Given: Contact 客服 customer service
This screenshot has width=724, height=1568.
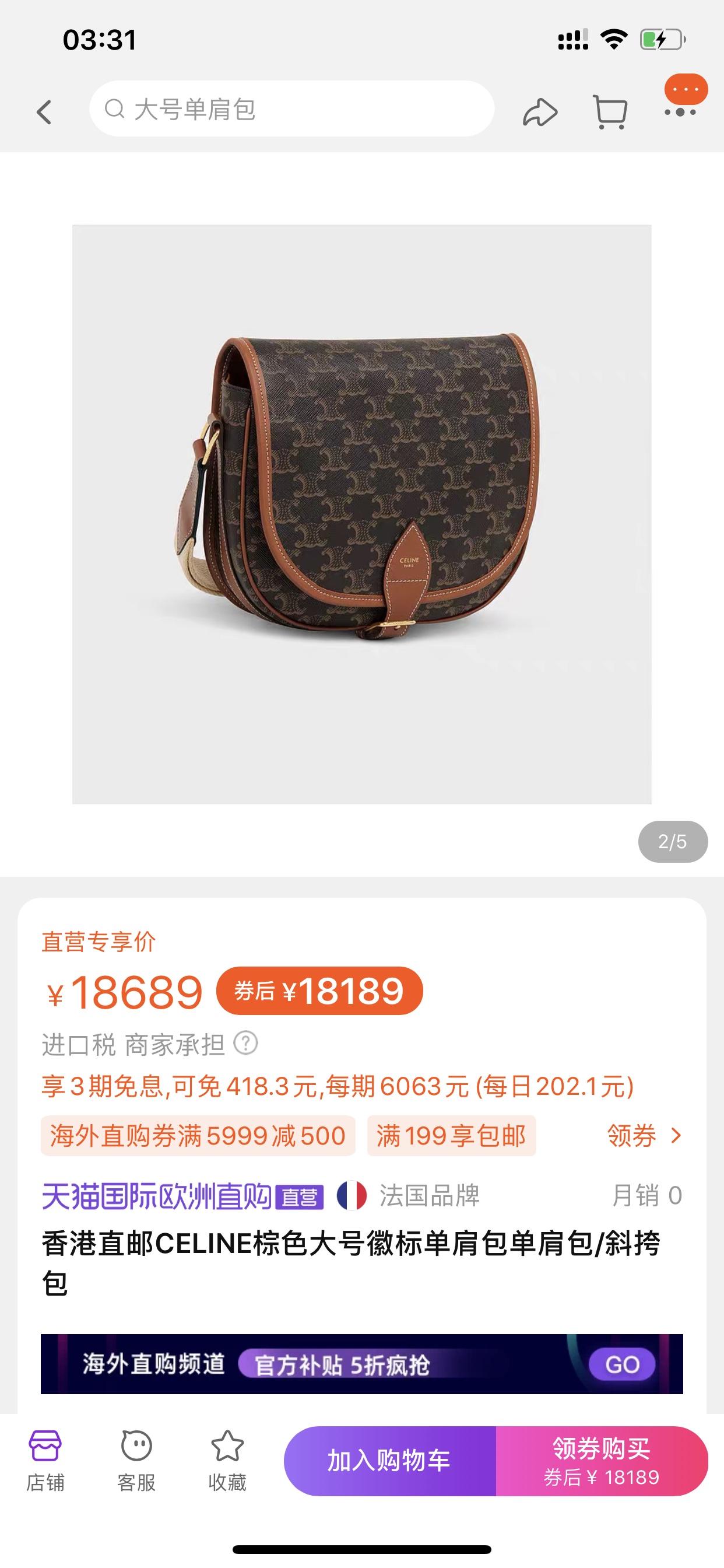Looking at the screenshot, I should pyautogui.click(x=136, y=1461).
